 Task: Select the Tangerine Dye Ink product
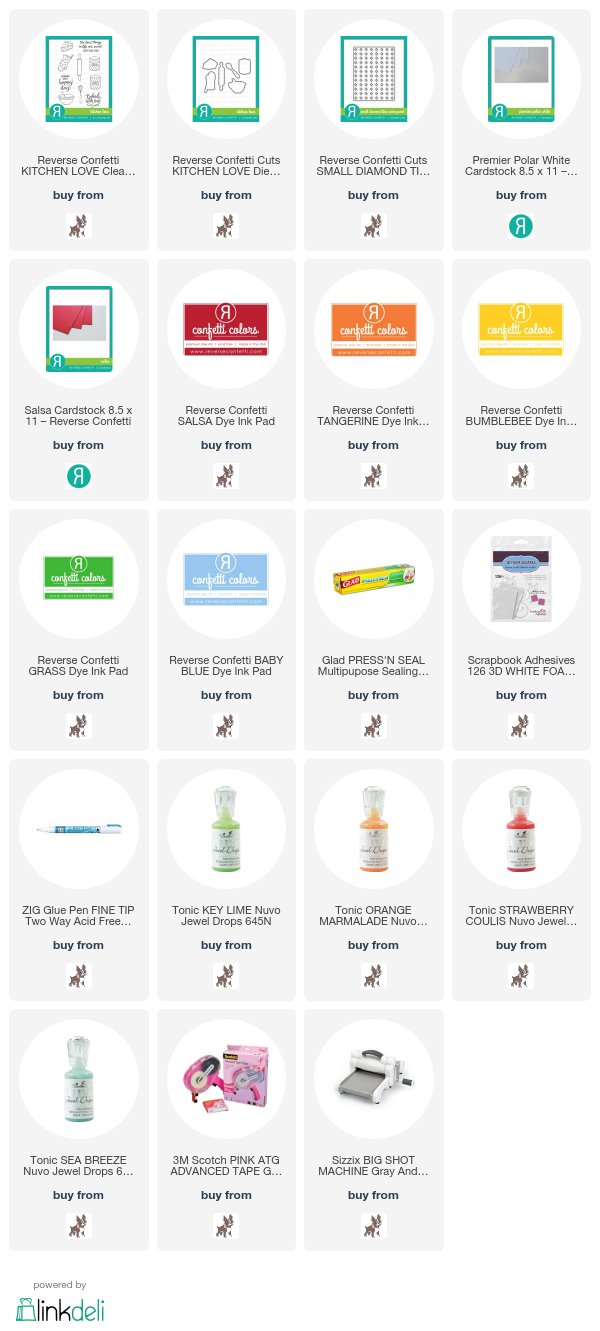coord(373,380)
